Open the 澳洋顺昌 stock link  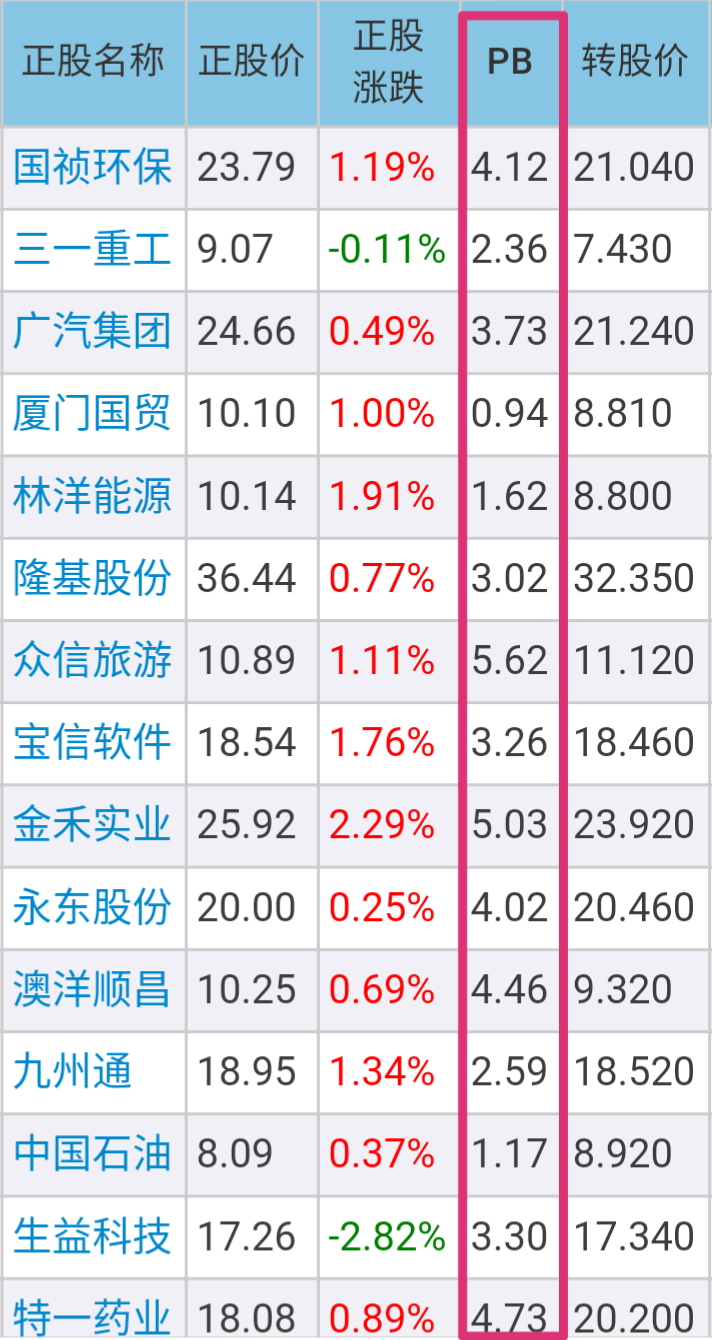(93, 989)
